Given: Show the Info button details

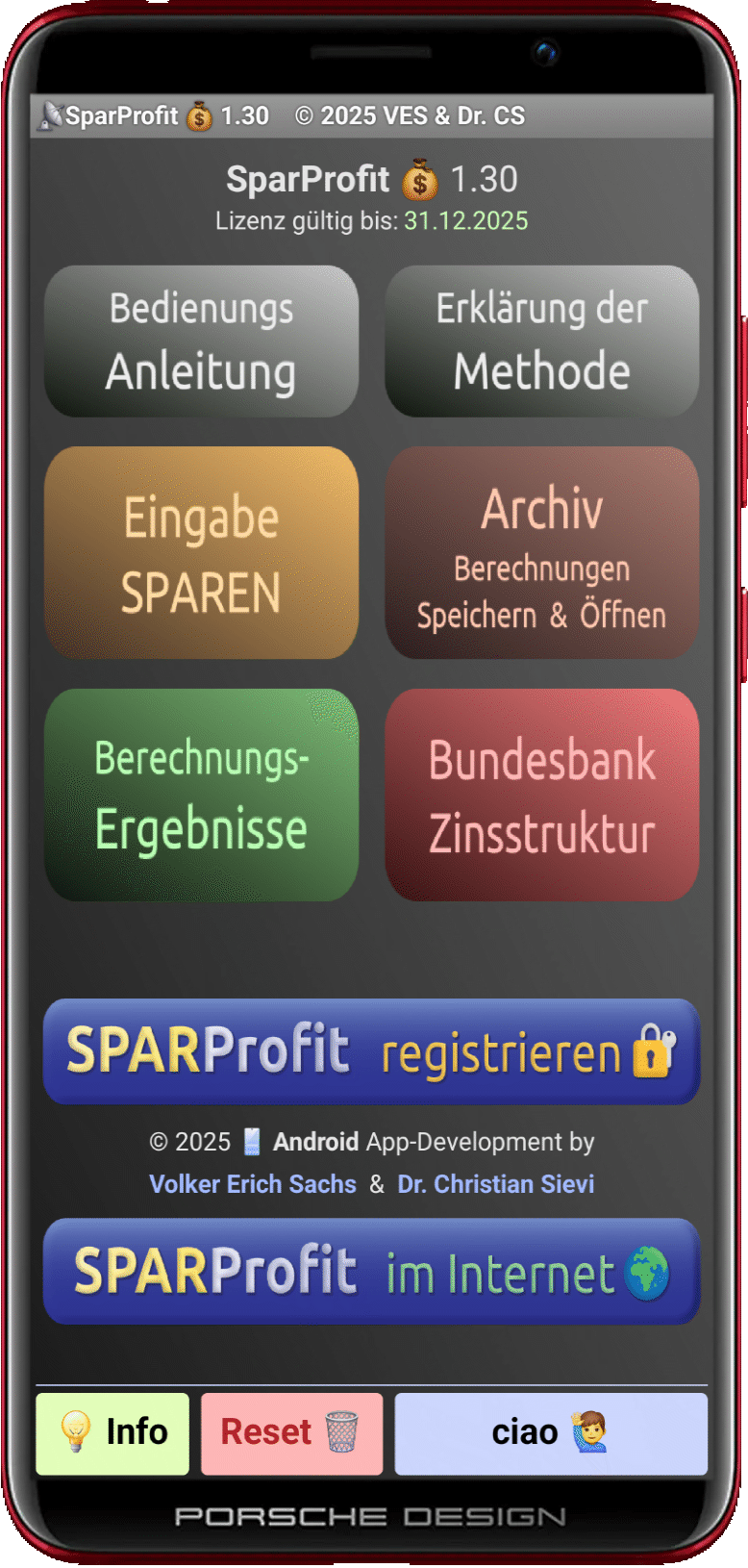Looking at the screenshot, I should [112, 1433].
